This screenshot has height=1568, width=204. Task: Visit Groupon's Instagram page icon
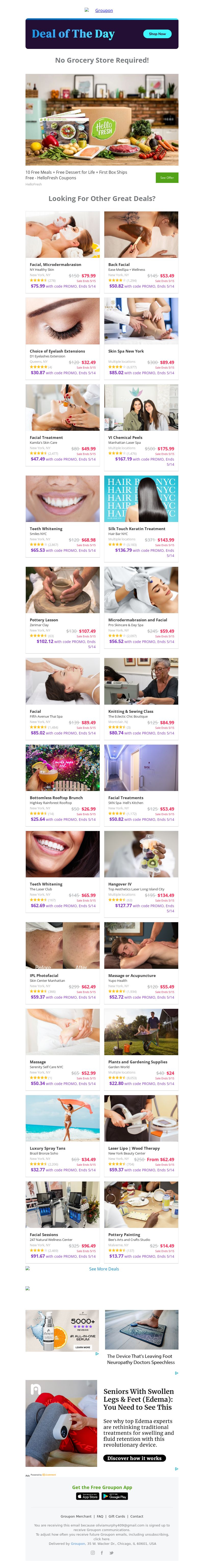point(93,1552)
